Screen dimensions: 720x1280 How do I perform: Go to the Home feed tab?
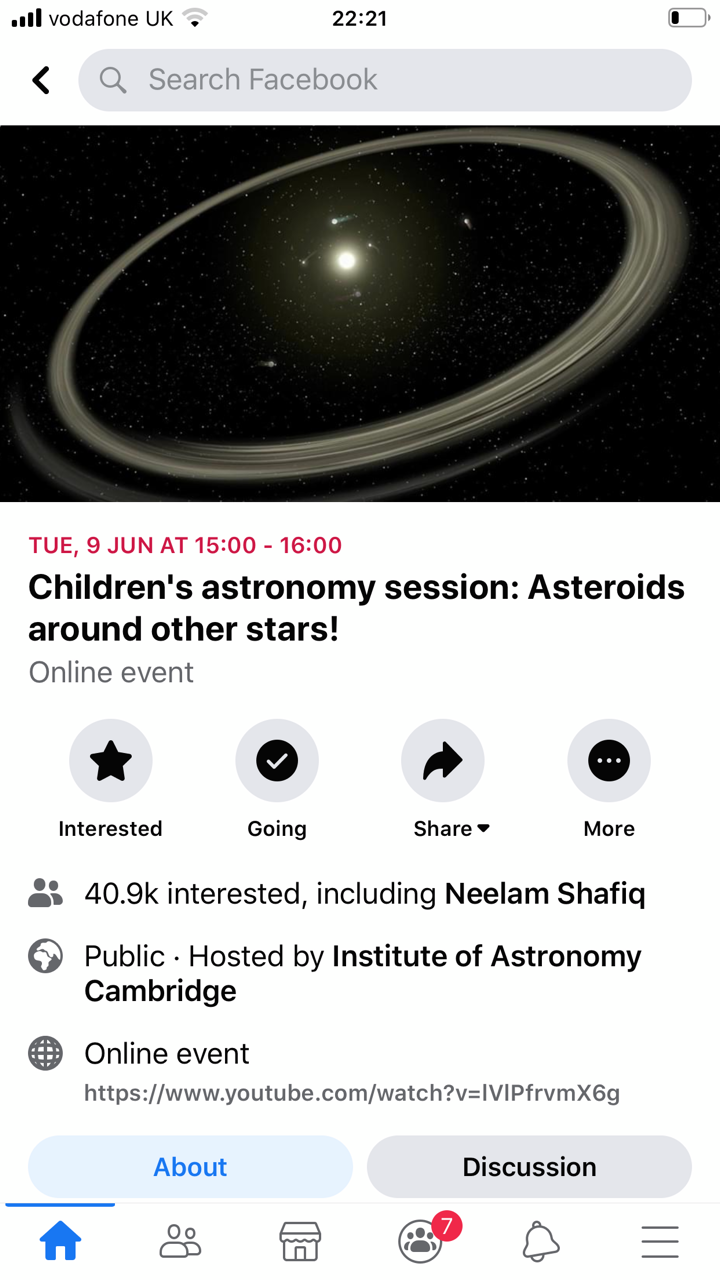(x=60, y=1241)
